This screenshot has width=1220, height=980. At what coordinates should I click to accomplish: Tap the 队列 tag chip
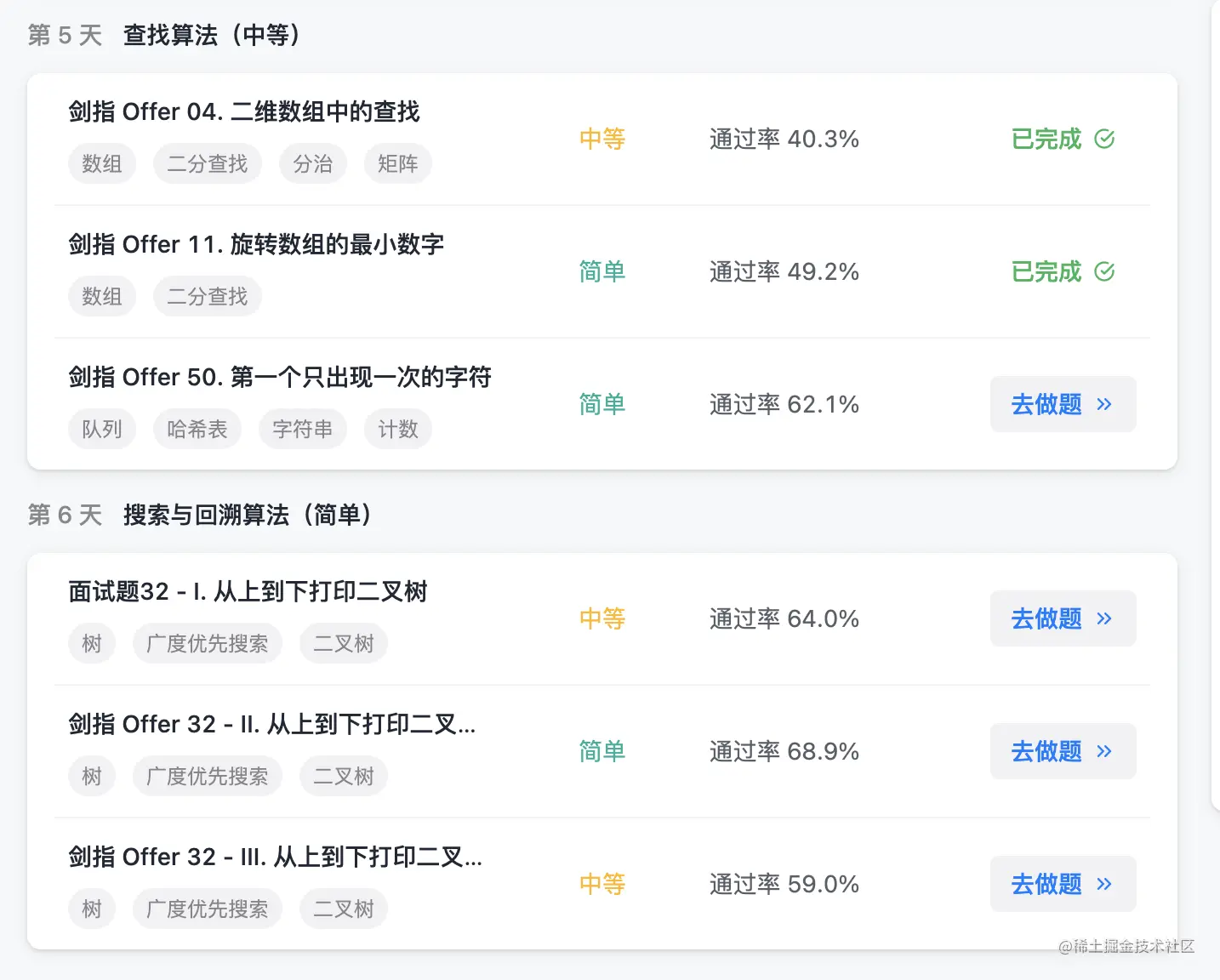tap(102, 430)
